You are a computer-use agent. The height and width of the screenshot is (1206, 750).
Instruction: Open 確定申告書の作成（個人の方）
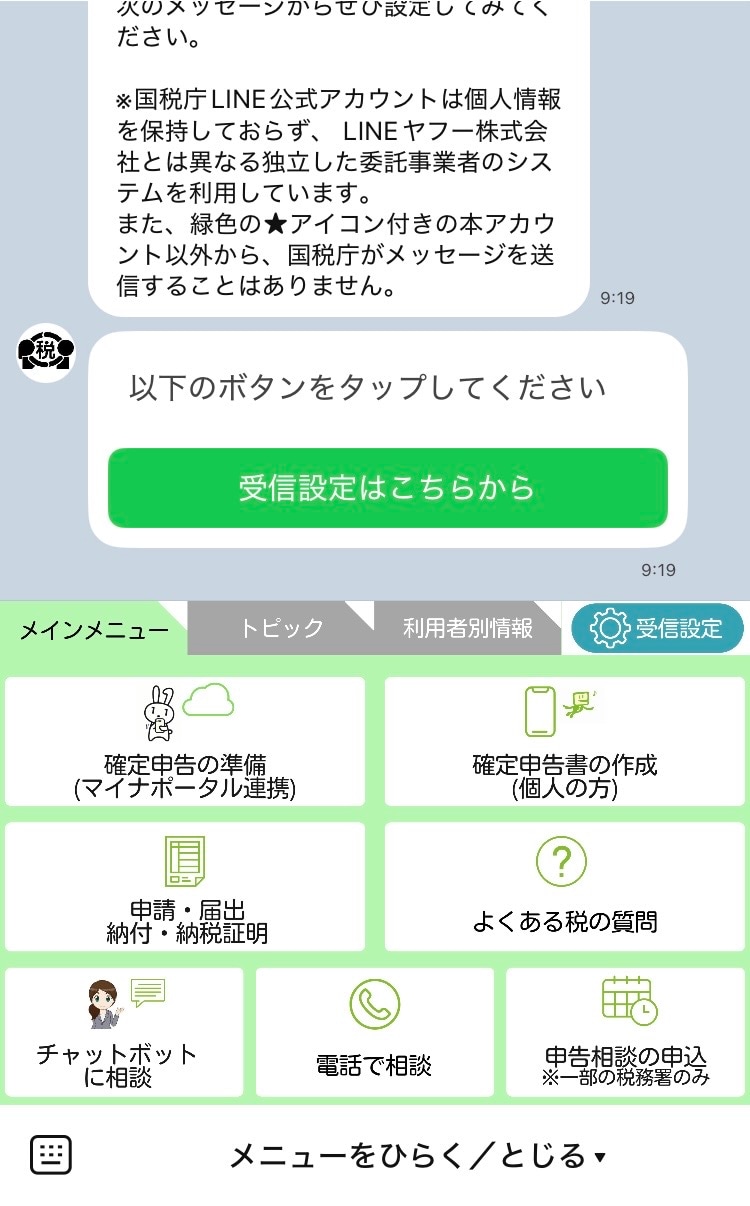pyautogui.click(x=562, y=740)
